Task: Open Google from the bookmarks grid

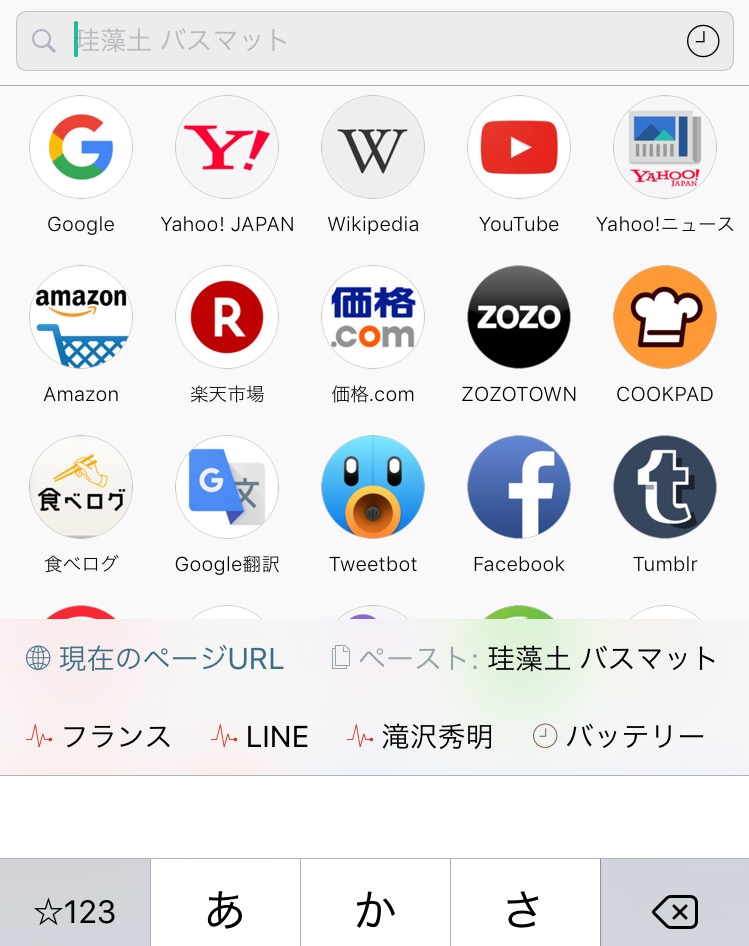Action: tap(81, 147)
